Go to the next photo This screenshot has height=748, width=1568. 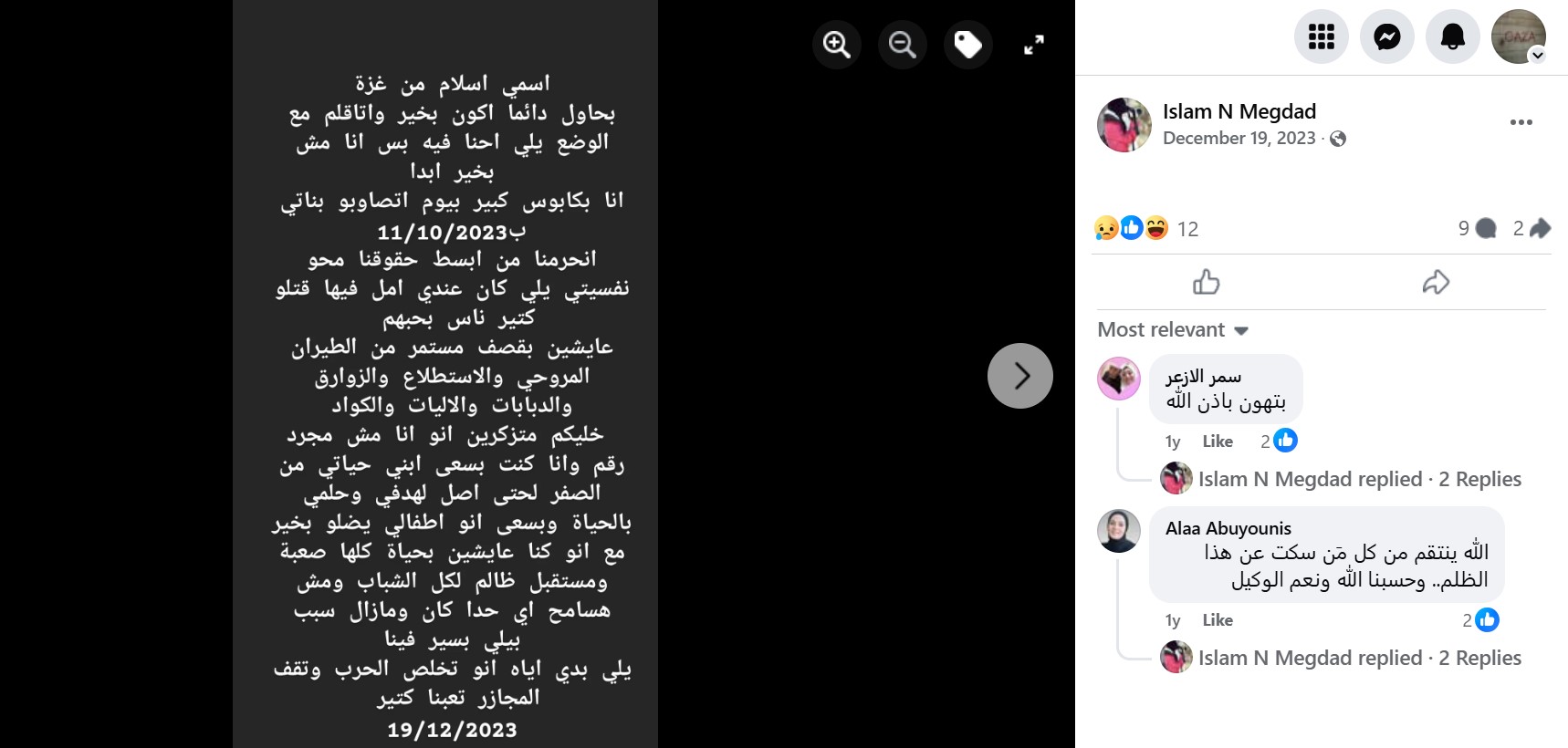[1019, 376]
